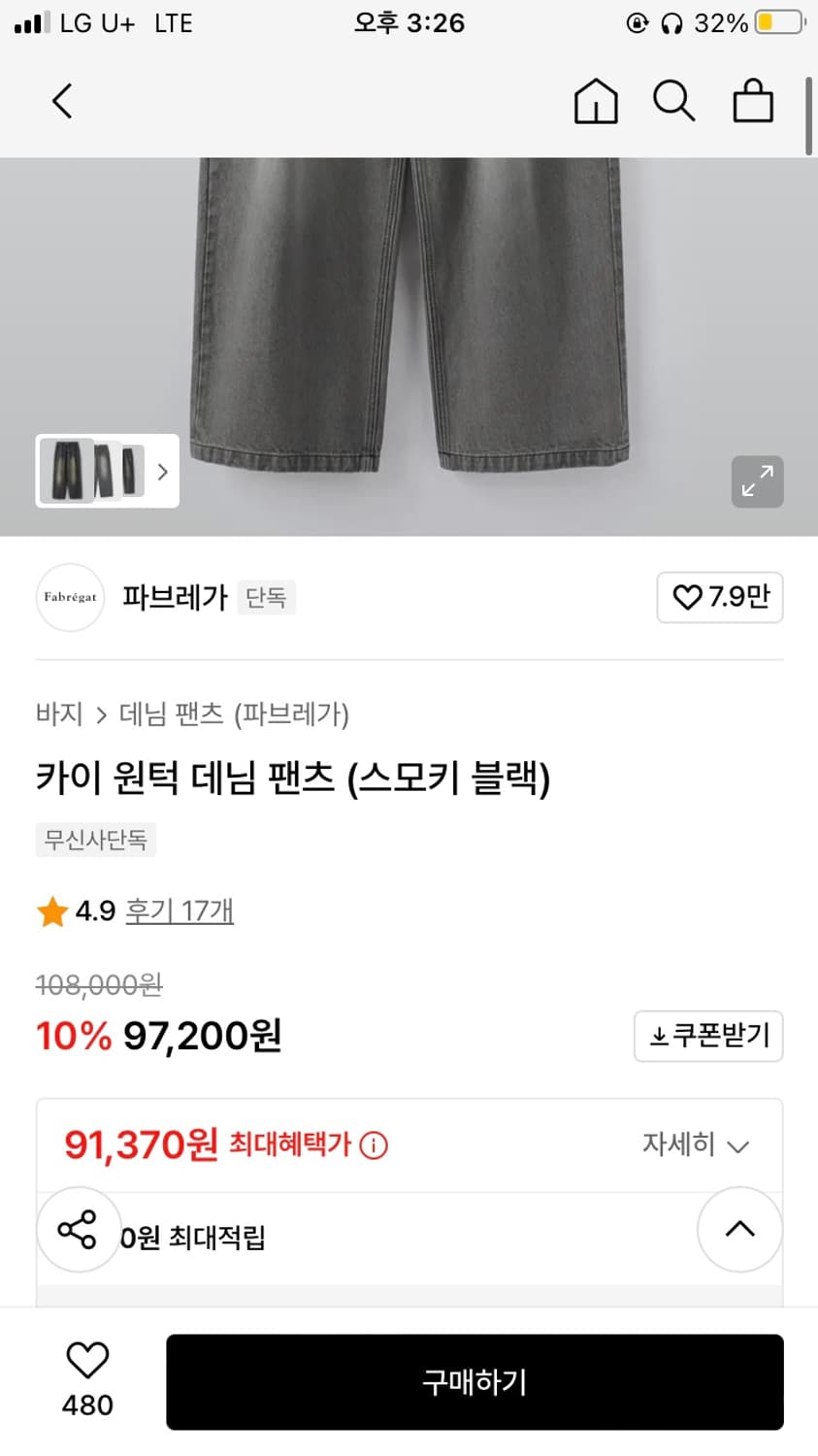
Task: Open the search icon
Action: pos(673,100)
